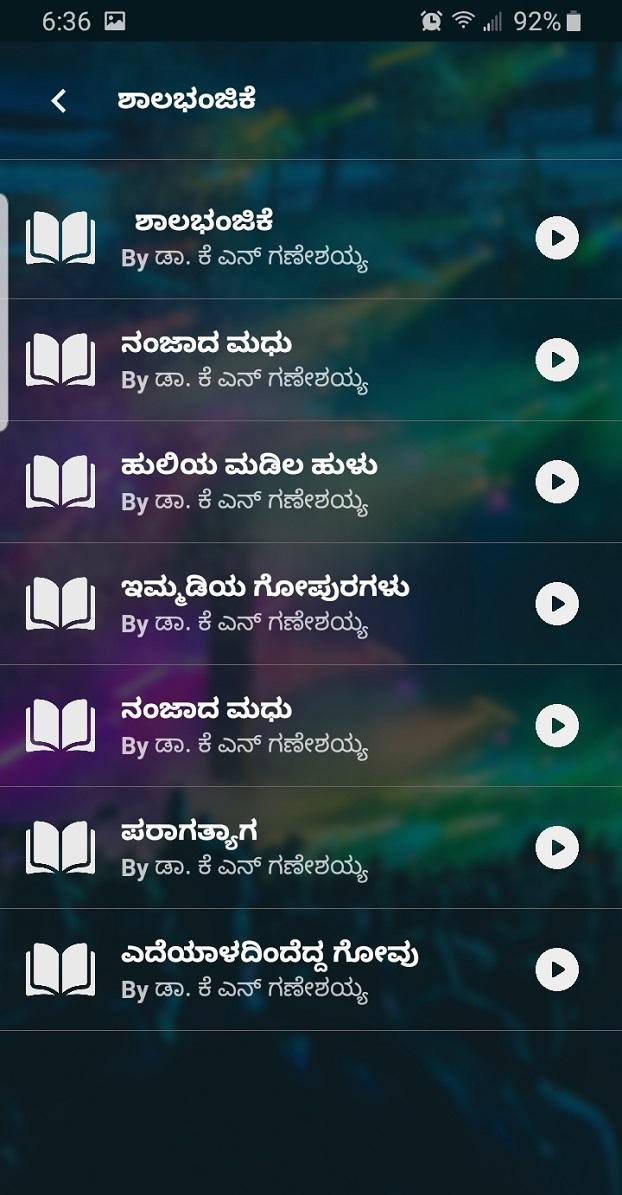This screenshot has width=622, height=1195.
Task: Play ಎದೆಯಾಳದಿಂದೆದ್ದ ಗೋವು
Action: tap(557, 970)
